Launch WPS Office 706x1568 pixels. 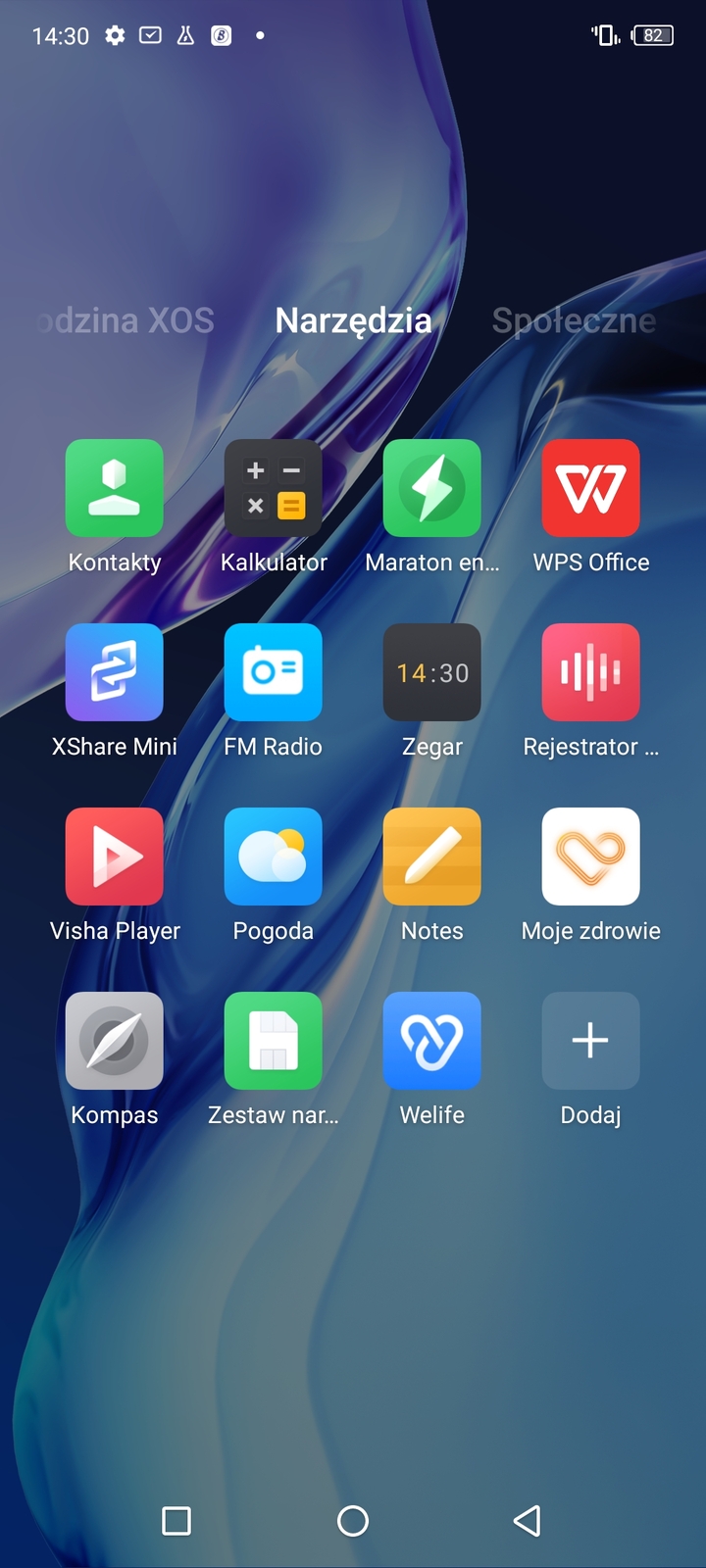[591, 488]
